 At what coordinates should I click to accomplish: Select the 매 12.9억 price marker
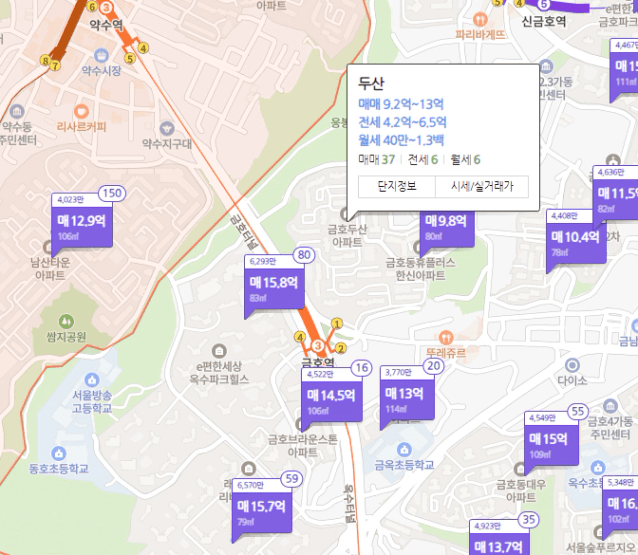(x=82, y=222)
